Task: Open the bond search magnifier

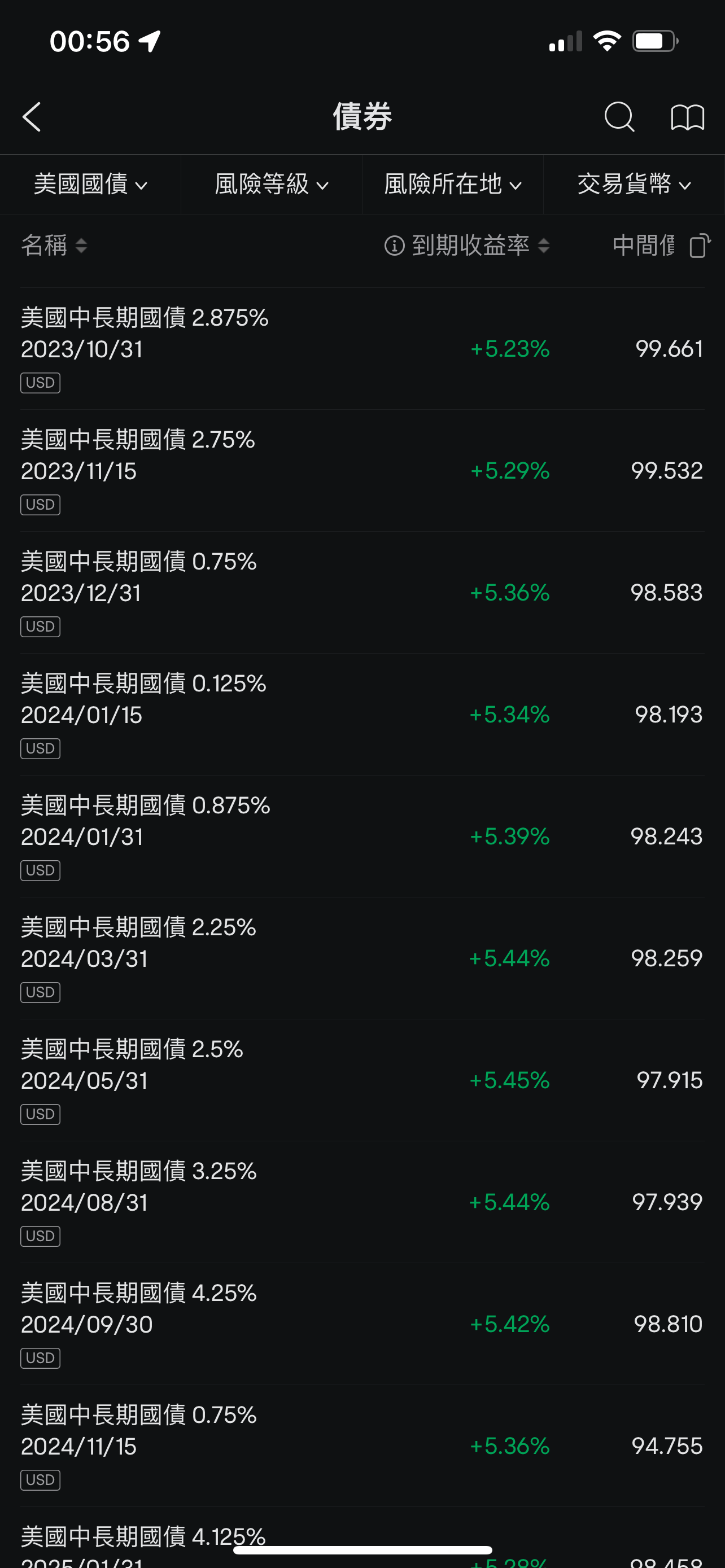Action: [x=619, y=117]
